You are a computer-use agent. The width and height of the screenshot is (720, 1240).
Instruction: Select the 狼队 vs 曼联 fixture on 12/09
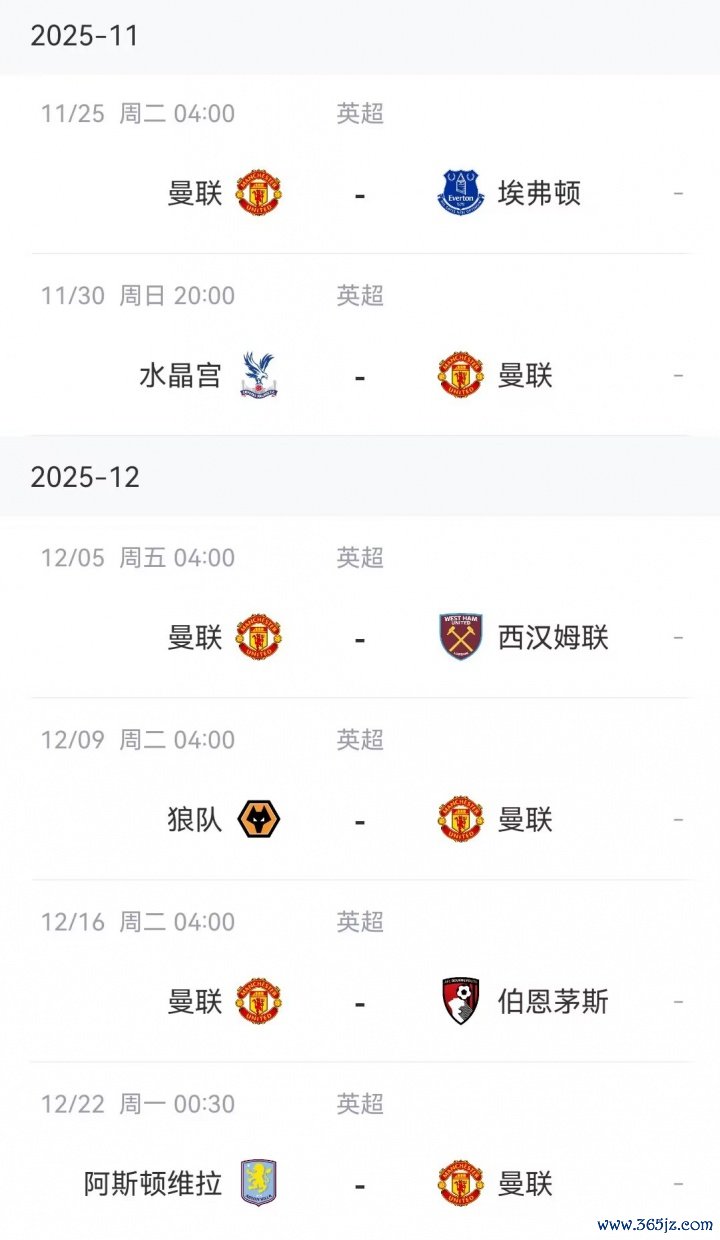click(x=360, y=820)
